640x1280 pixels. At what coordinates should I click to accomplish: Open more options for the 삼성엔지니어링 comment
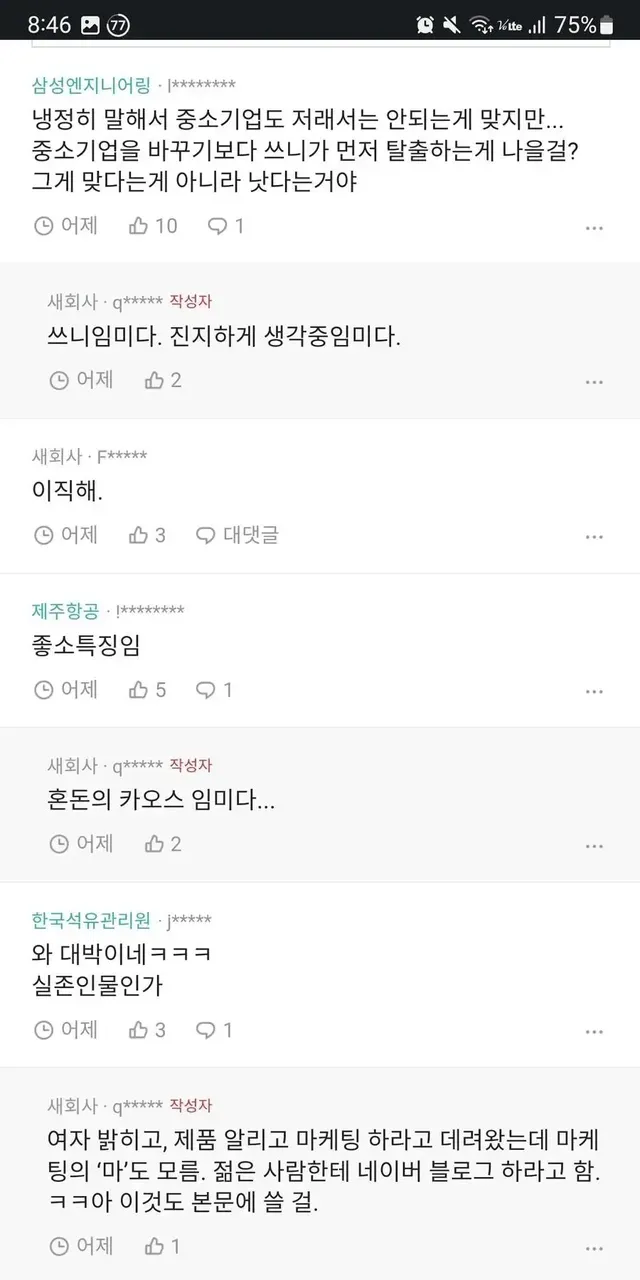594,228
